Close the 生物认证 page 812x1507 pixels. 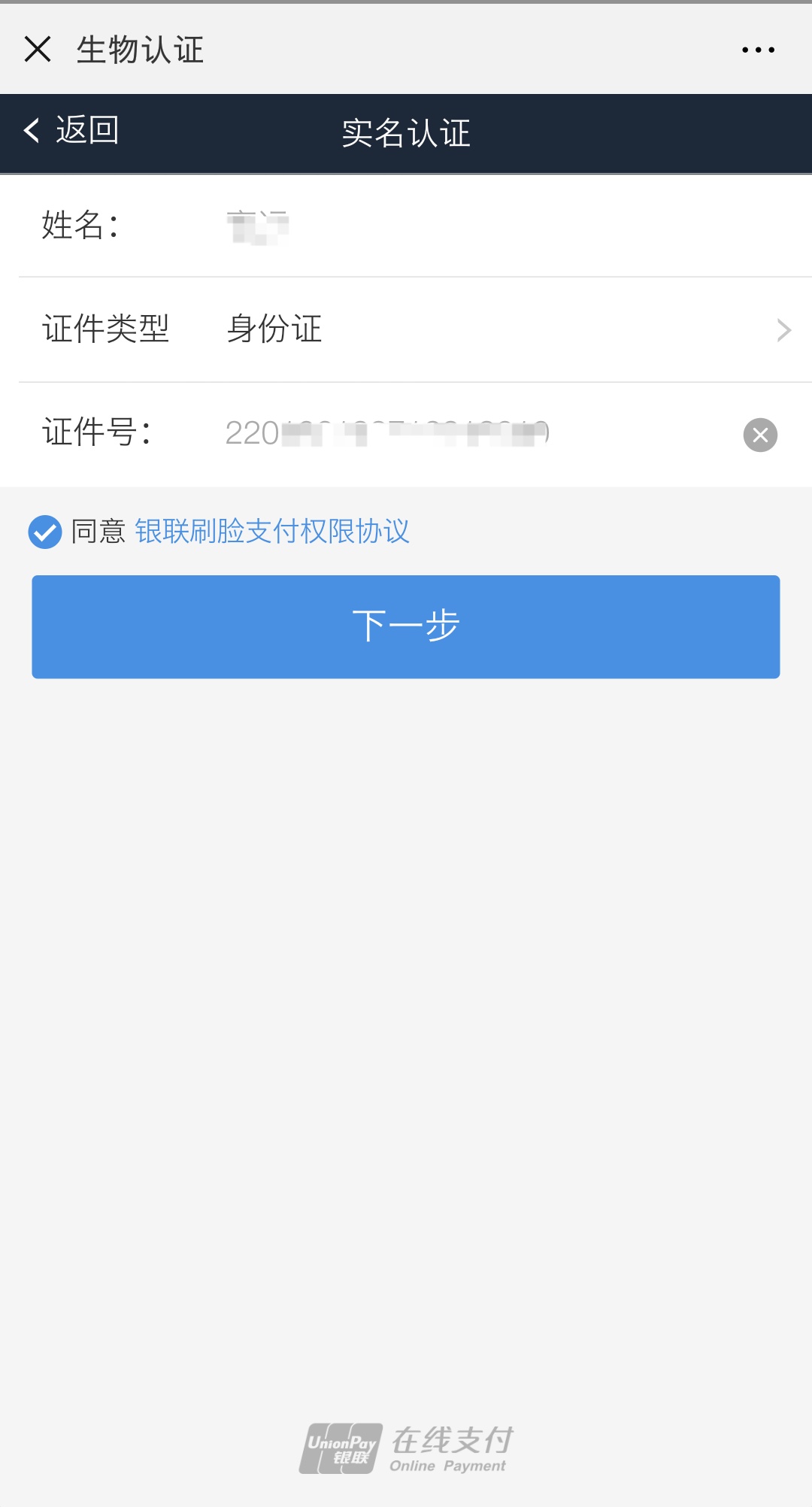click(x=38, y=50)
